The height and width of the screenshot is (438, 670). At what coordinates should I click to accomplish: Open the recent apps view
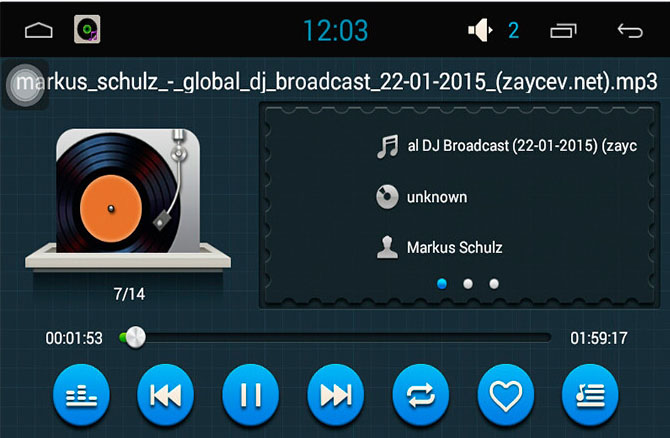tap(565, 30)
